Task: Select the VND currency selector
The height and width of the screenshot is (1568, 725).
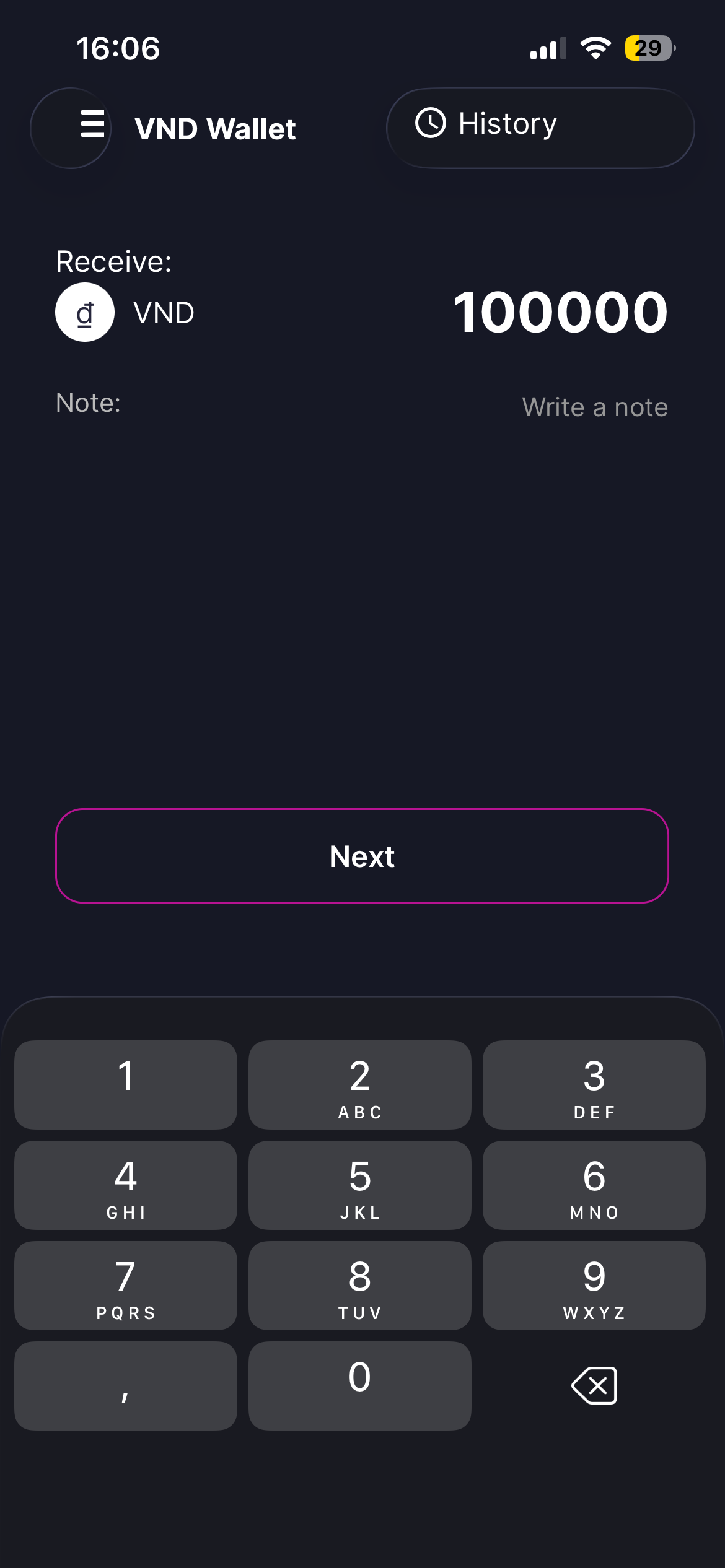Action: pos(125,313)
